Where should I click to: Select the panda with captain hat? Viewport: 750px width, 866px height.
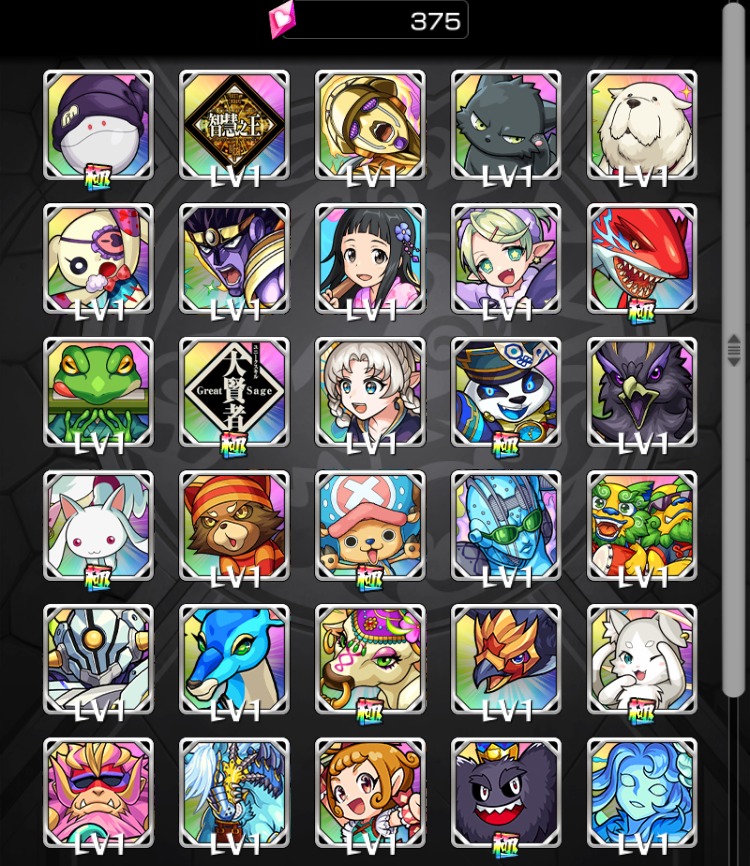pyautogui.click(x=506, y=392)
